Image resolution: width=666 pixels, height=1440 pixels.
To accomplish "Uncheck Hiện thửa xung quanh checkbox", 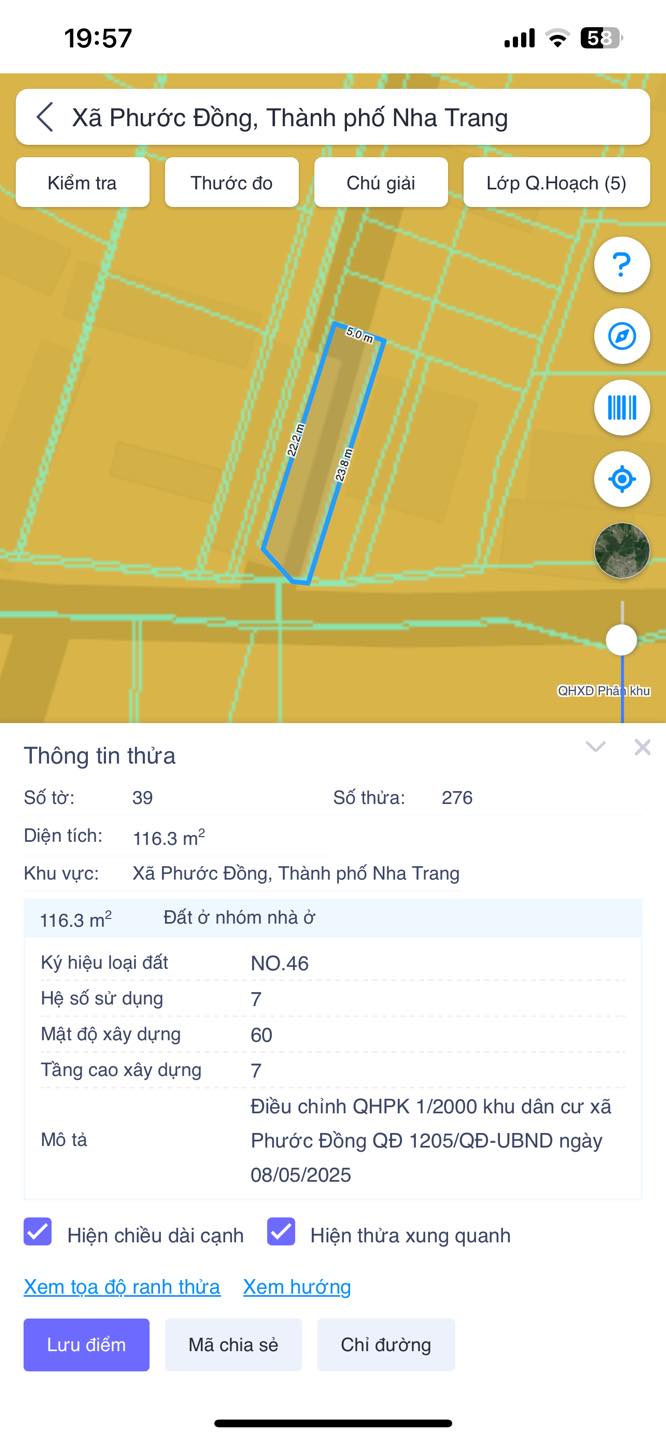I will pyautogui.click(x=281, y=1232).
